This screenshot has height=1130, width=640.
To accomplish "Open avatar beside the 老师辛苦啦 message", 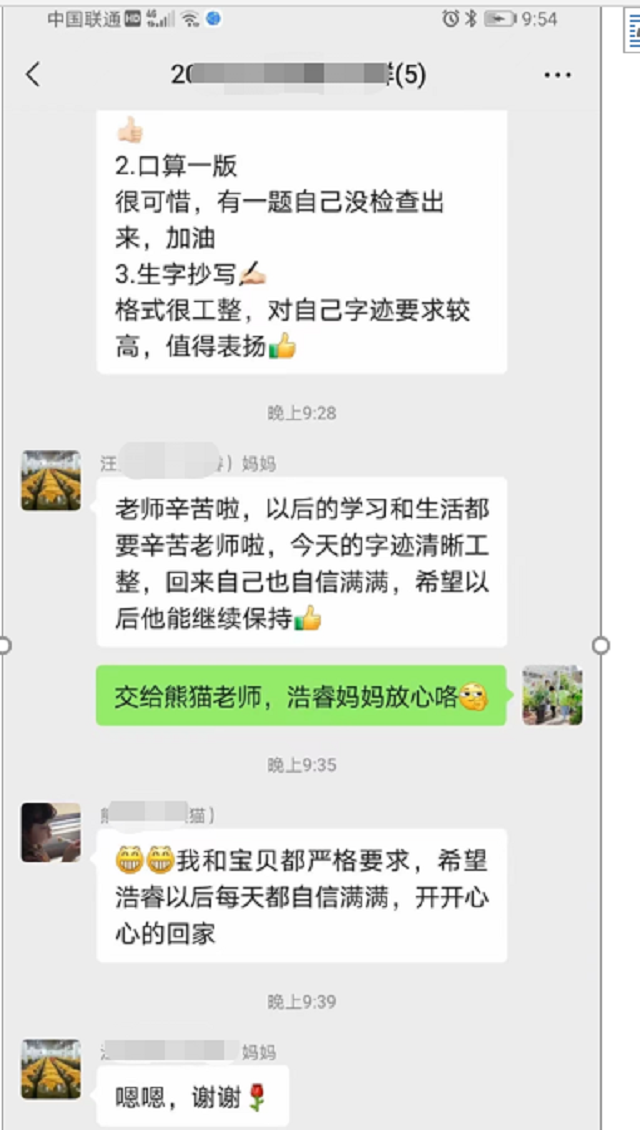I will click(51, 480).
